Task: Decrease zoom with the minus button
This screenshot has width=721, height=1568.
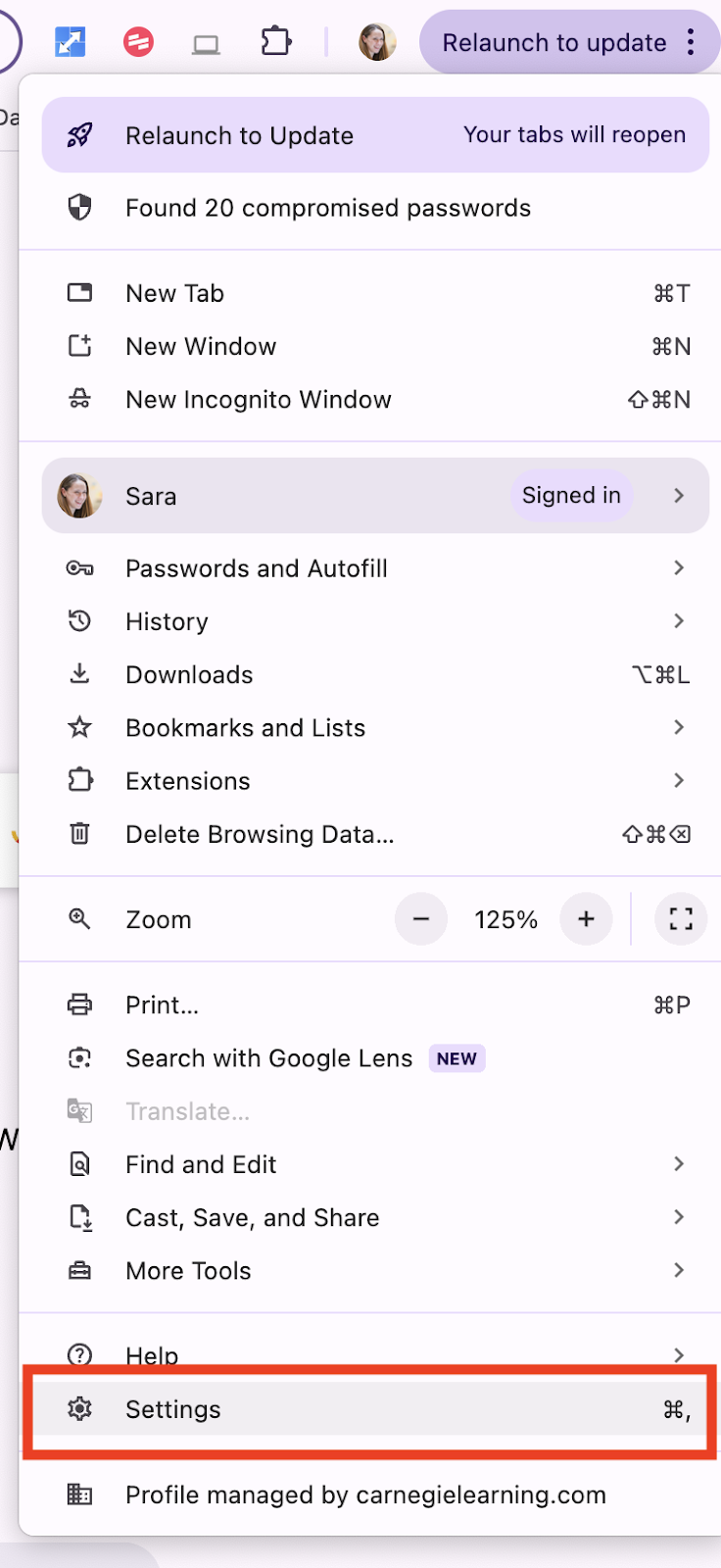Action: (421, 919)
